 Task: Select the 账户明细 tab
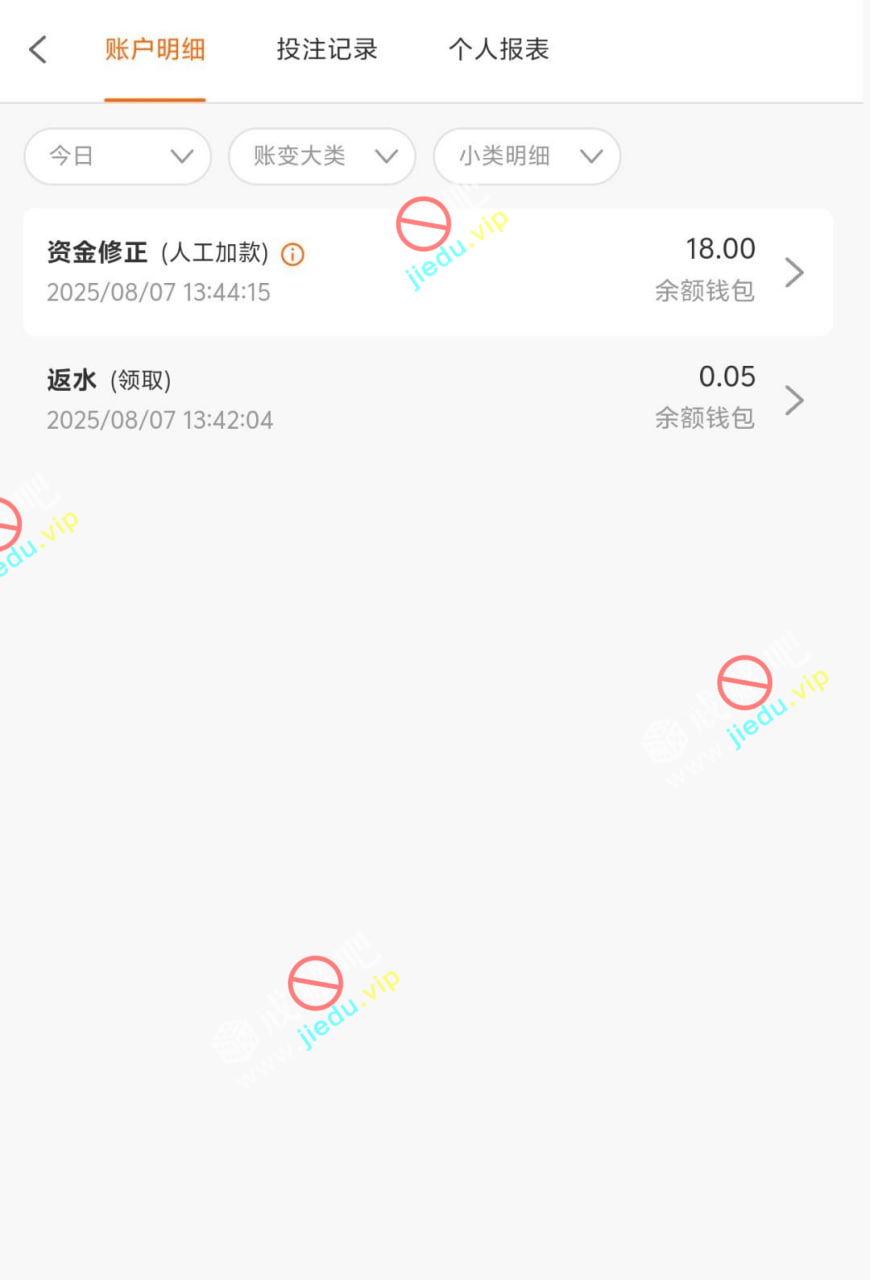pyautogui.click(x=155, y=50)
